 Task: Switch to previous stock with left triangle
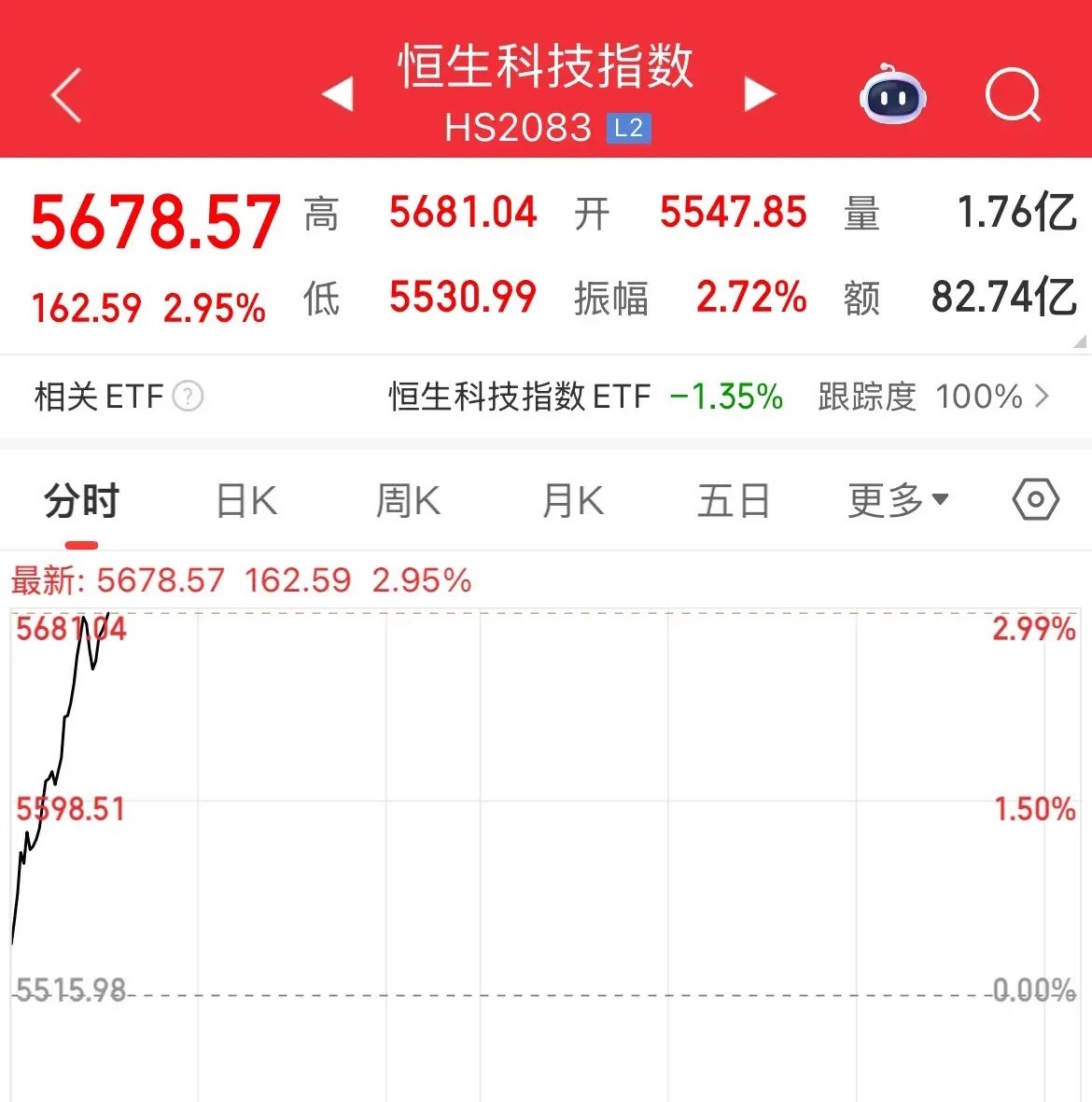point(340,93)
